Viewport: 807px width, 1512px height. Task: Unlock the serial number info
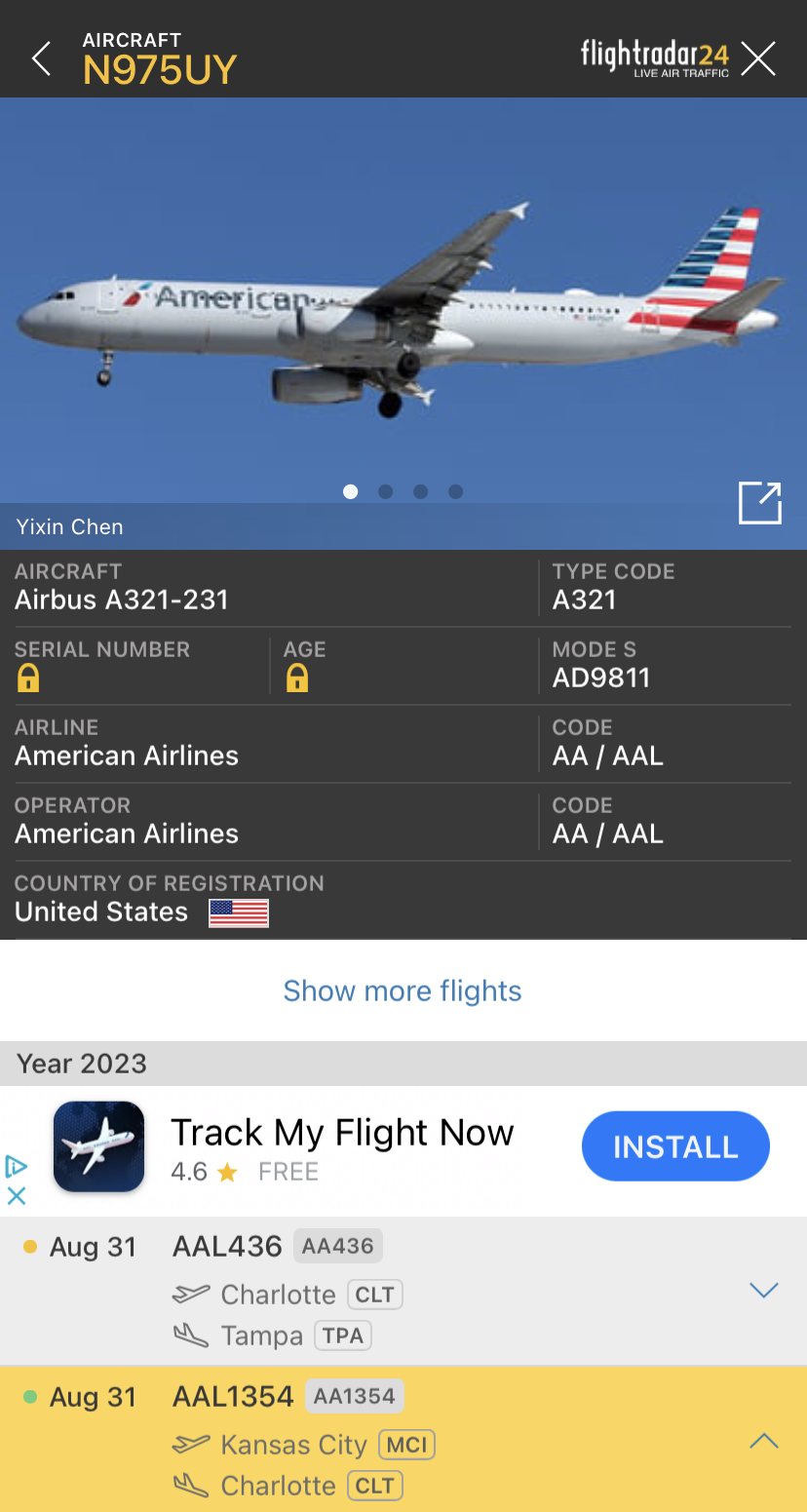(x=28, y=678)
